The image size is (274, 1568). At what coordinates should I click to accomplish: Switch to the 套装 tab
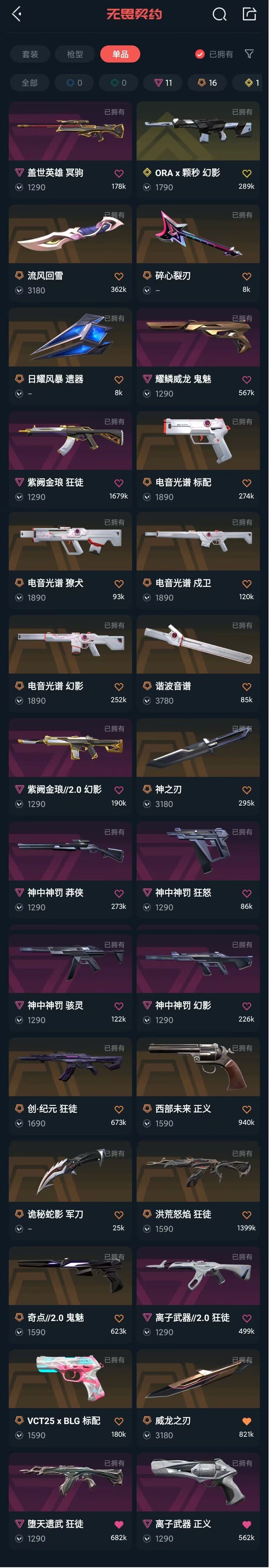30,54
